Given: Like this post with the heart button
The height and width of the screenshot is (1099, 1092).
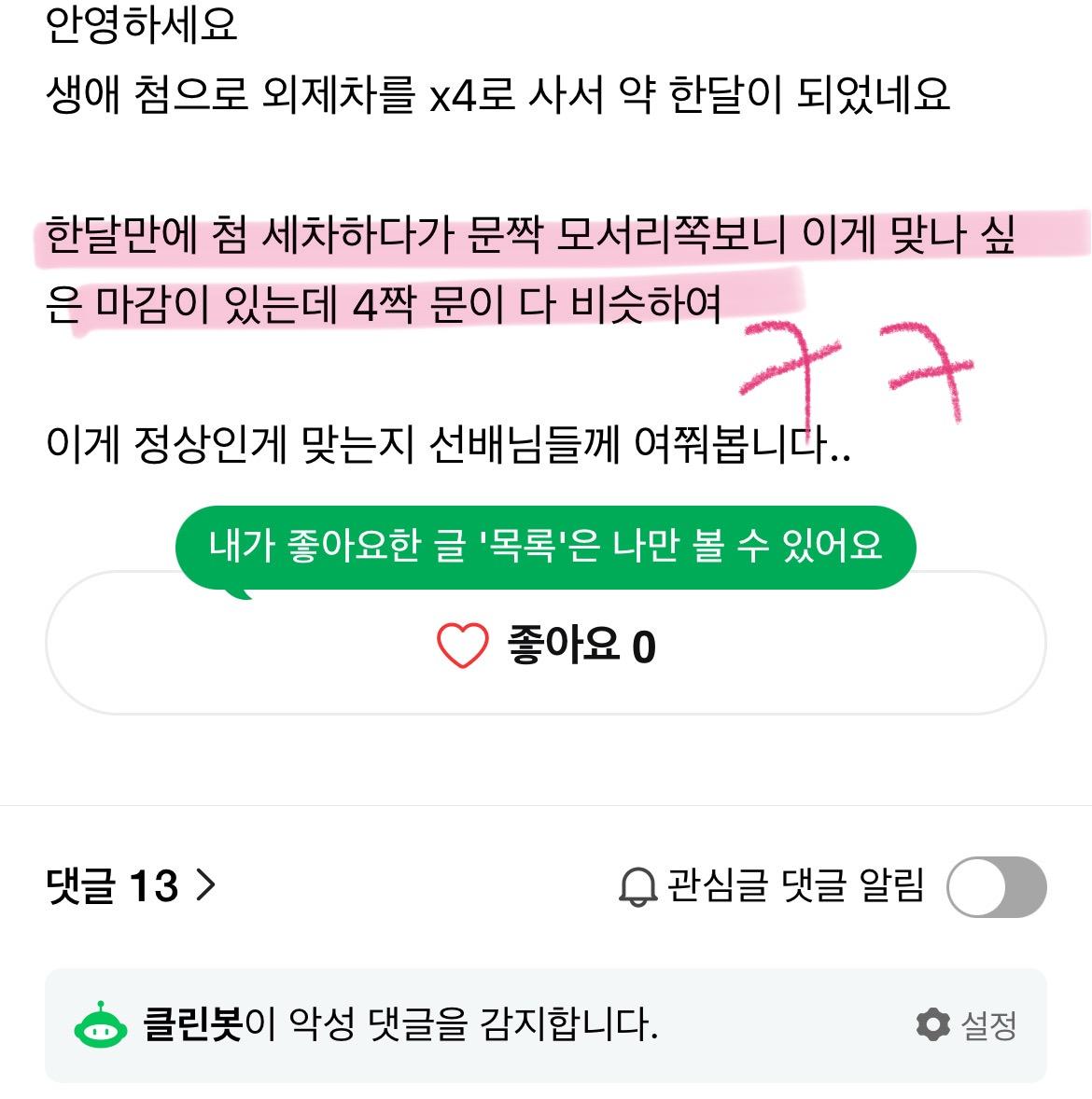Looking at the screenshot, I should pyautogui.click(x=546, y=646).
